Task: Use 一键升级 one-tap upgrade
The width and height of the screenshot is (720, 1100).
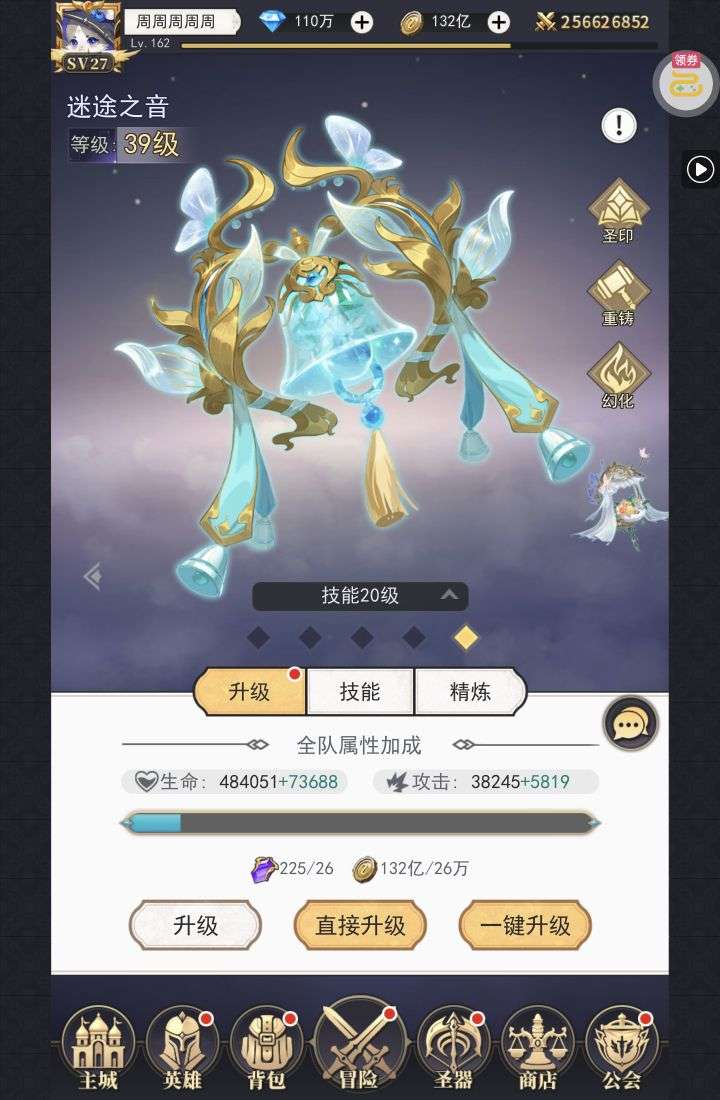Action: 525,925
